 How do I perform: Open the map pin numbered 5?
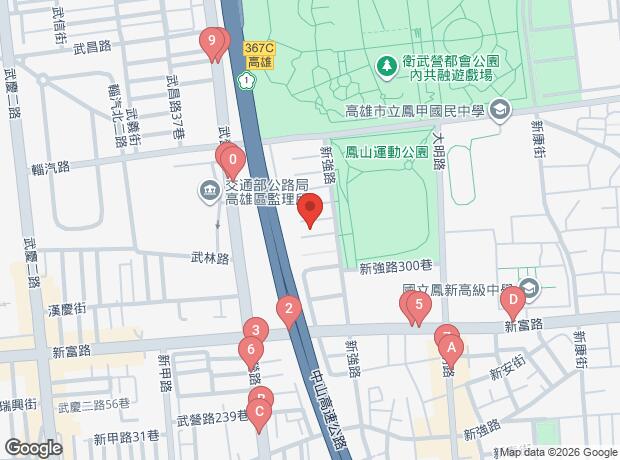coord(420,305)
